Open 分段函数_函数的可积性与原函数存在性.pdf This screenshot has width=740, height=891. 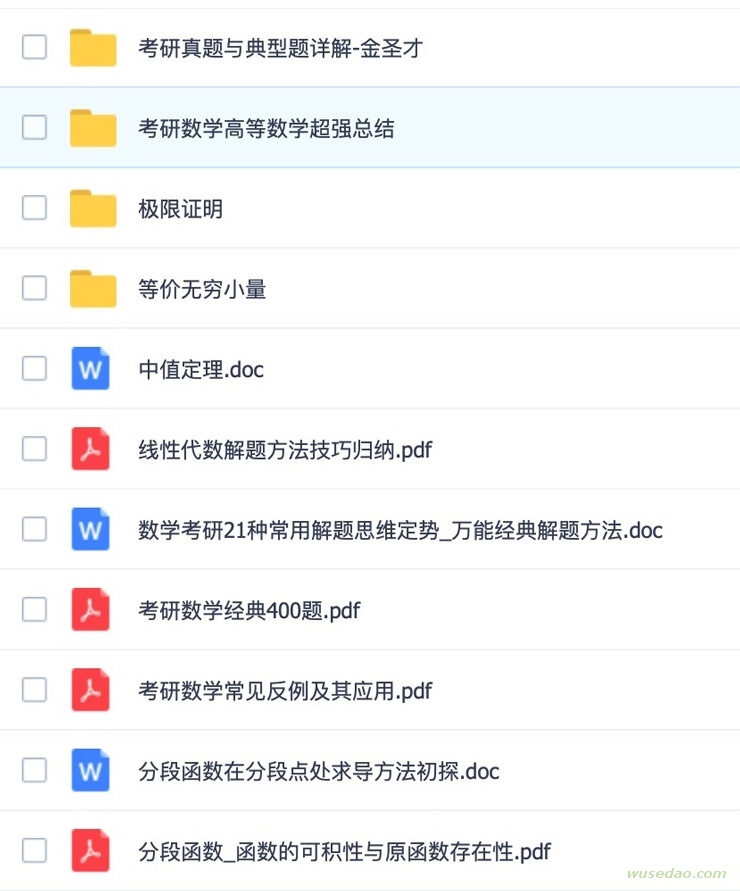pos(344,852)
